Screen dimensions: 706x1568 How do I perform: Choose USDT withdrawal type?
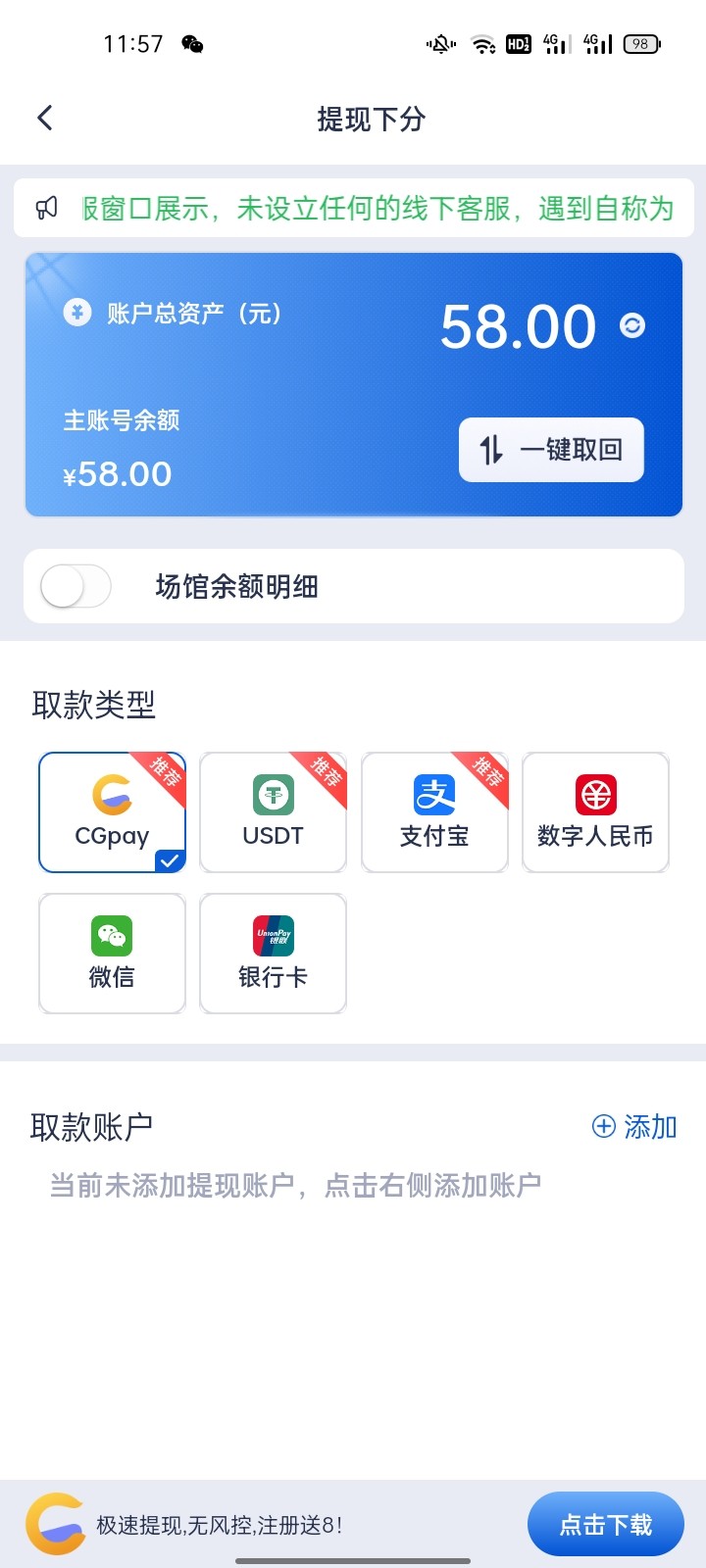273,812
